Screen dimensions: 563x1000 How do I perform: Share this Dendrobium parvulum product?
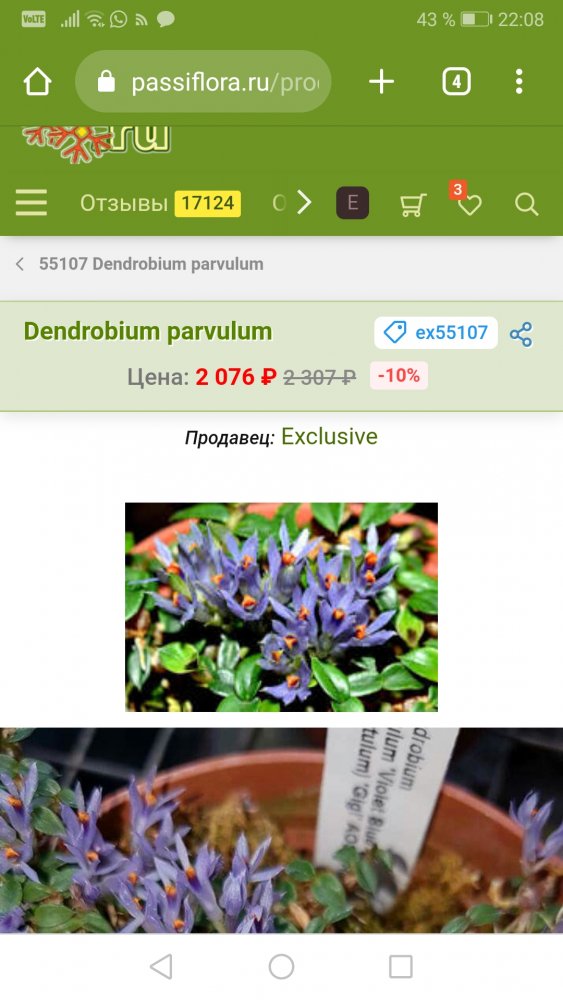(x=521, y=334)
